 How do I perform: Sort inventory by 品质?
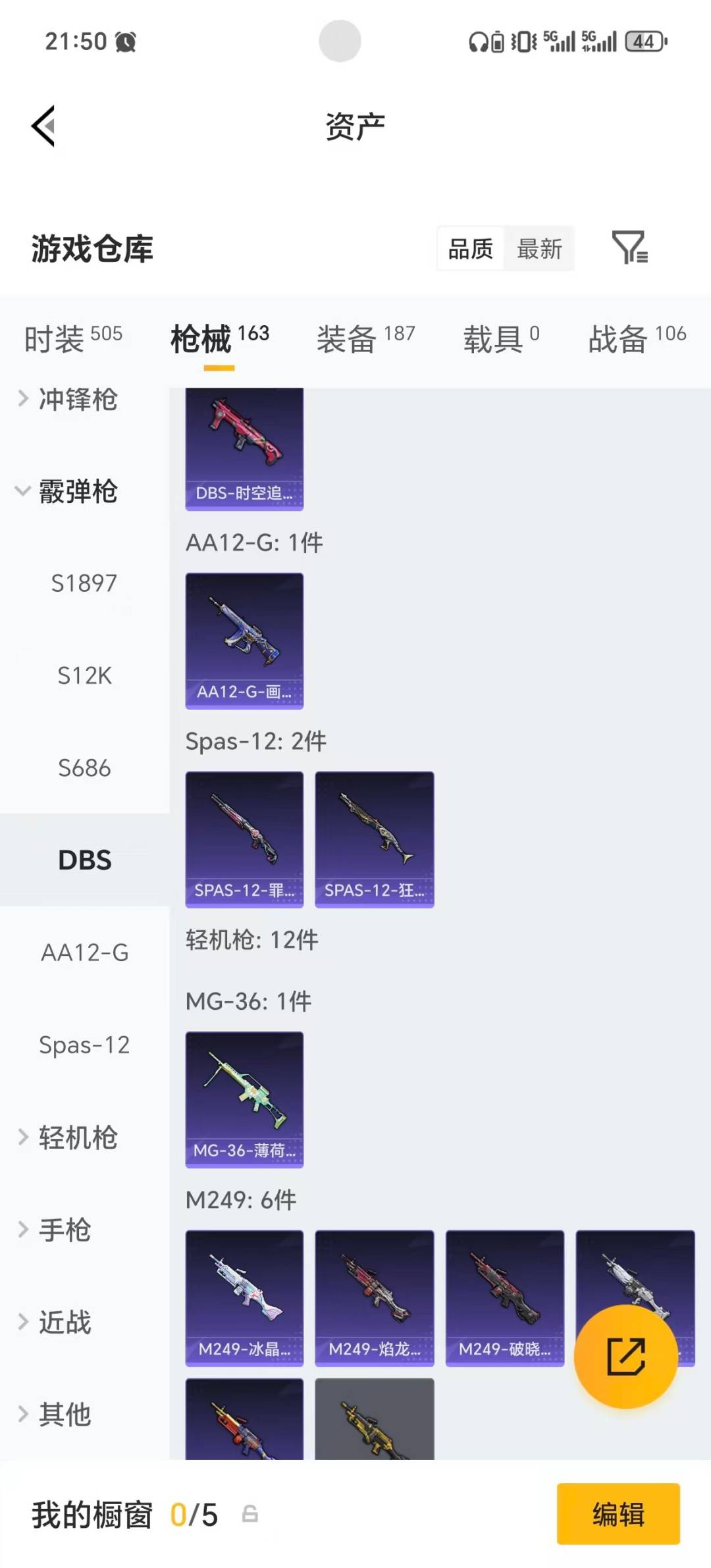469,249
